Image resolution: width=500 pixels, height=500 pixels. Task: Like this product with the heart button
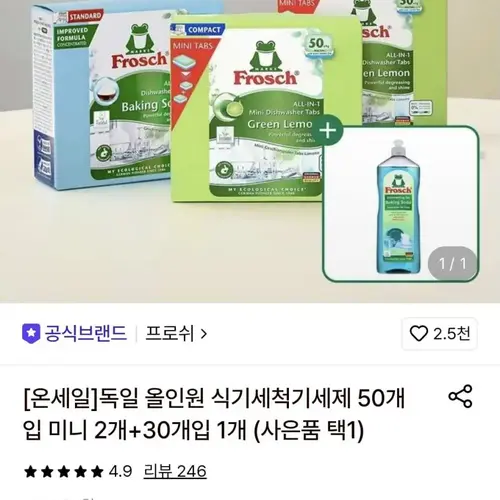440,334
